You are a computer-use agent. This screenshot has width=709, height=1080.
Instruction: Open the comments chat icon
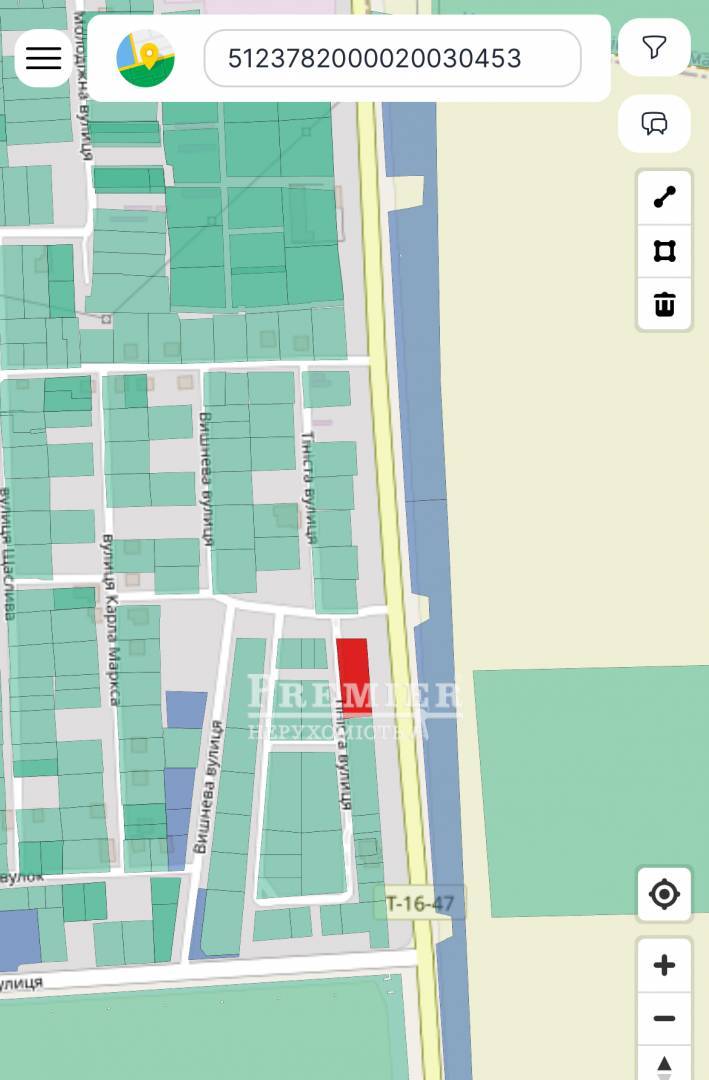(x=654, y=124)
